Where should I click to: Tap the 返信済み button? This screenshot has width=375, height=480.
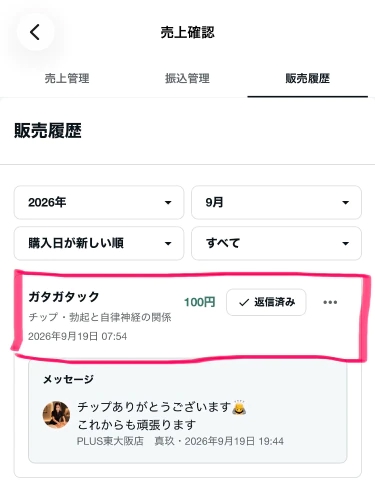266,302
